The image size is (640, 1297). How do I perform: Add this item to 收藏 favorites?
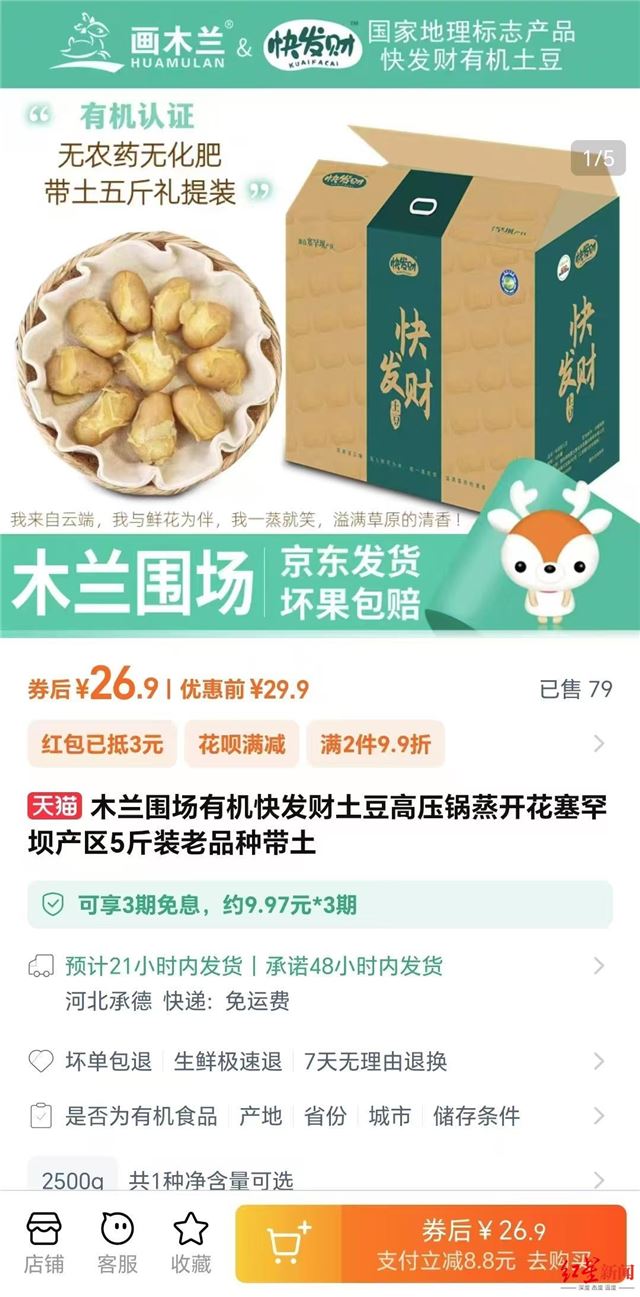(190, 1243)
